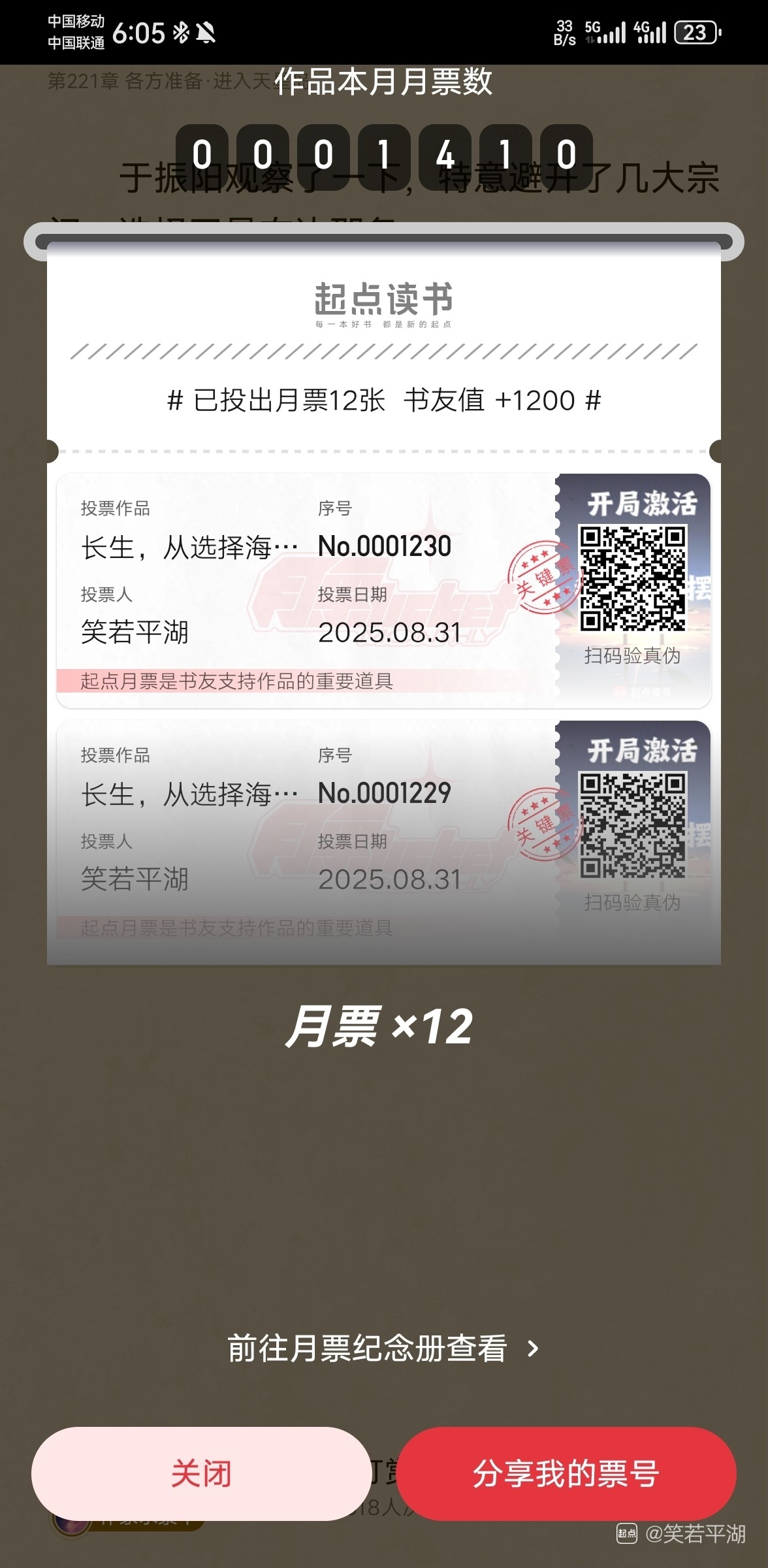The image size is (768, 1568).
Task: Open the monthly ticket album link
Action: 383,1348
